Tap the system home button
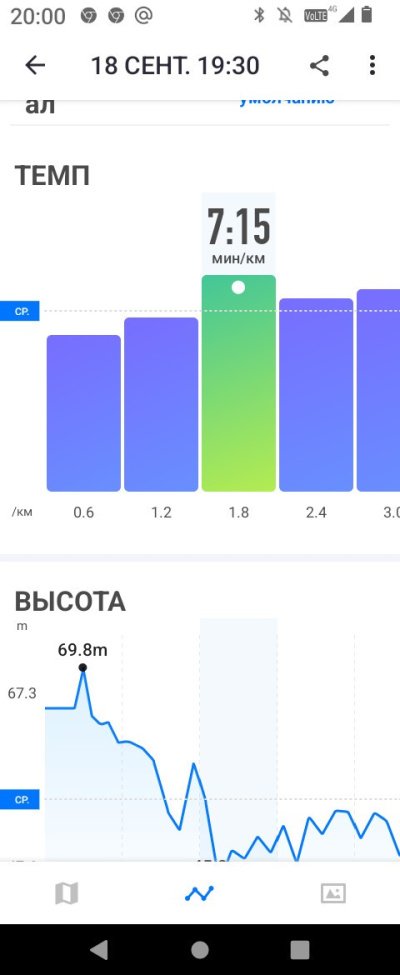 point(200,950)
